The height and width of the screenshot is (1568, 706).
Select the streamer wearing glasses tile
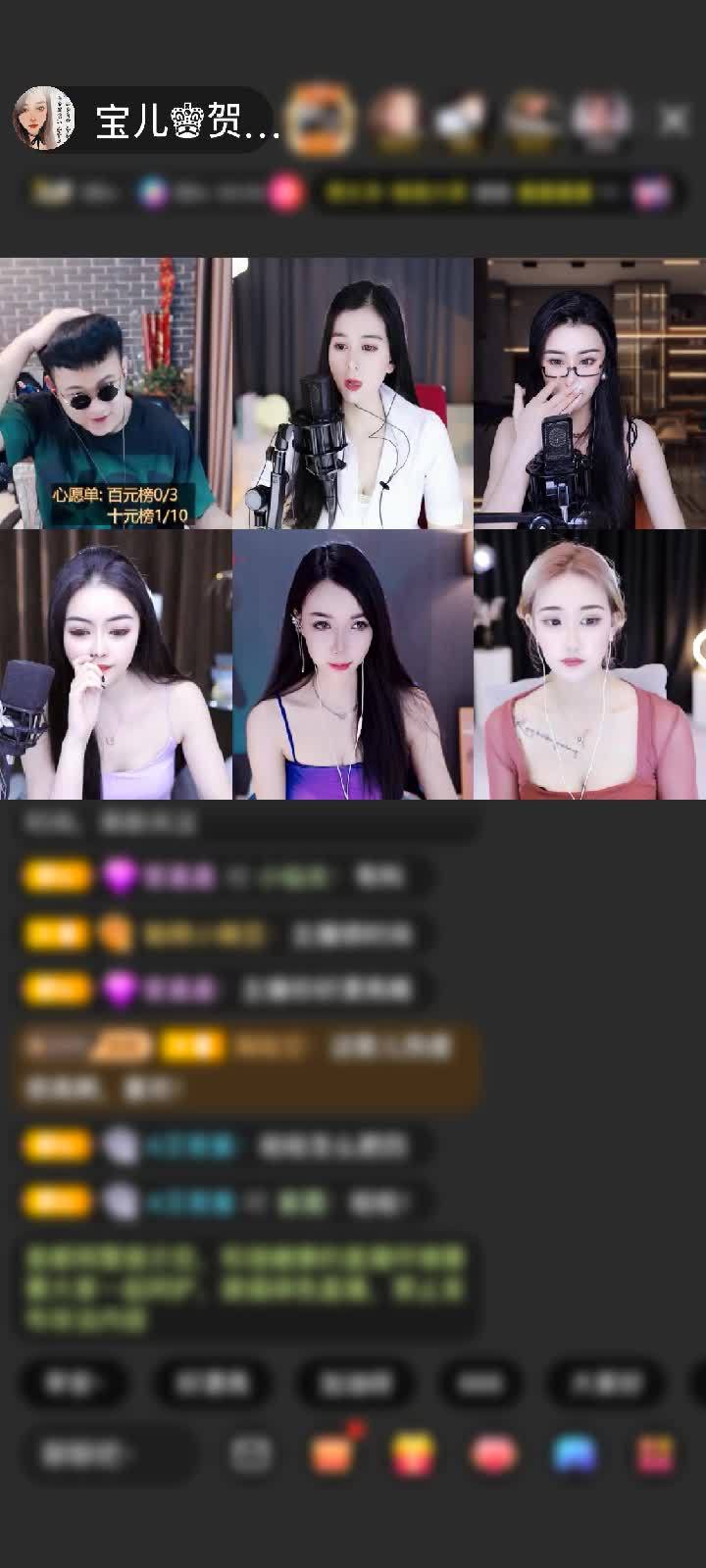pos(589,393)
